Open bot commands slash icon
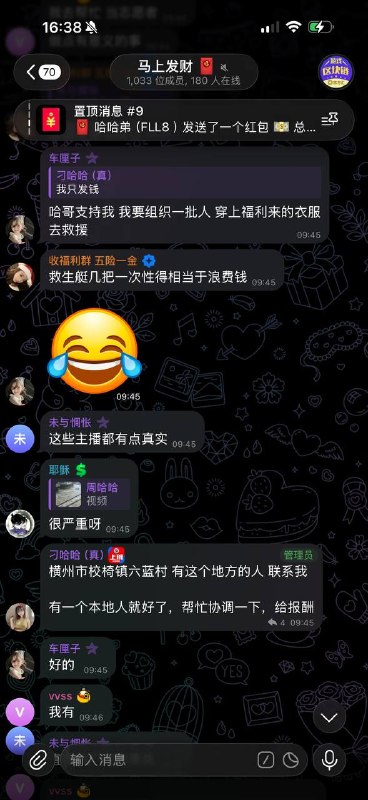The image size is (368, 800). 265,761
